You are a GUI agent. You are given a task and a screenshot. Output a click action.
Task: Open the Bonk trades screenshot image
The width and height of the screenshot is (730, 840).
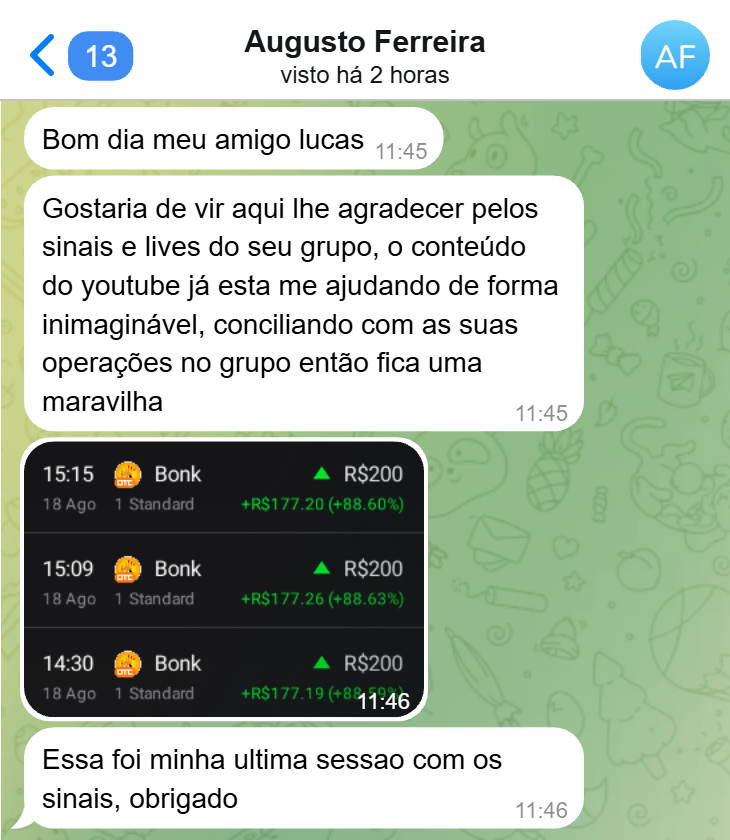224,579
